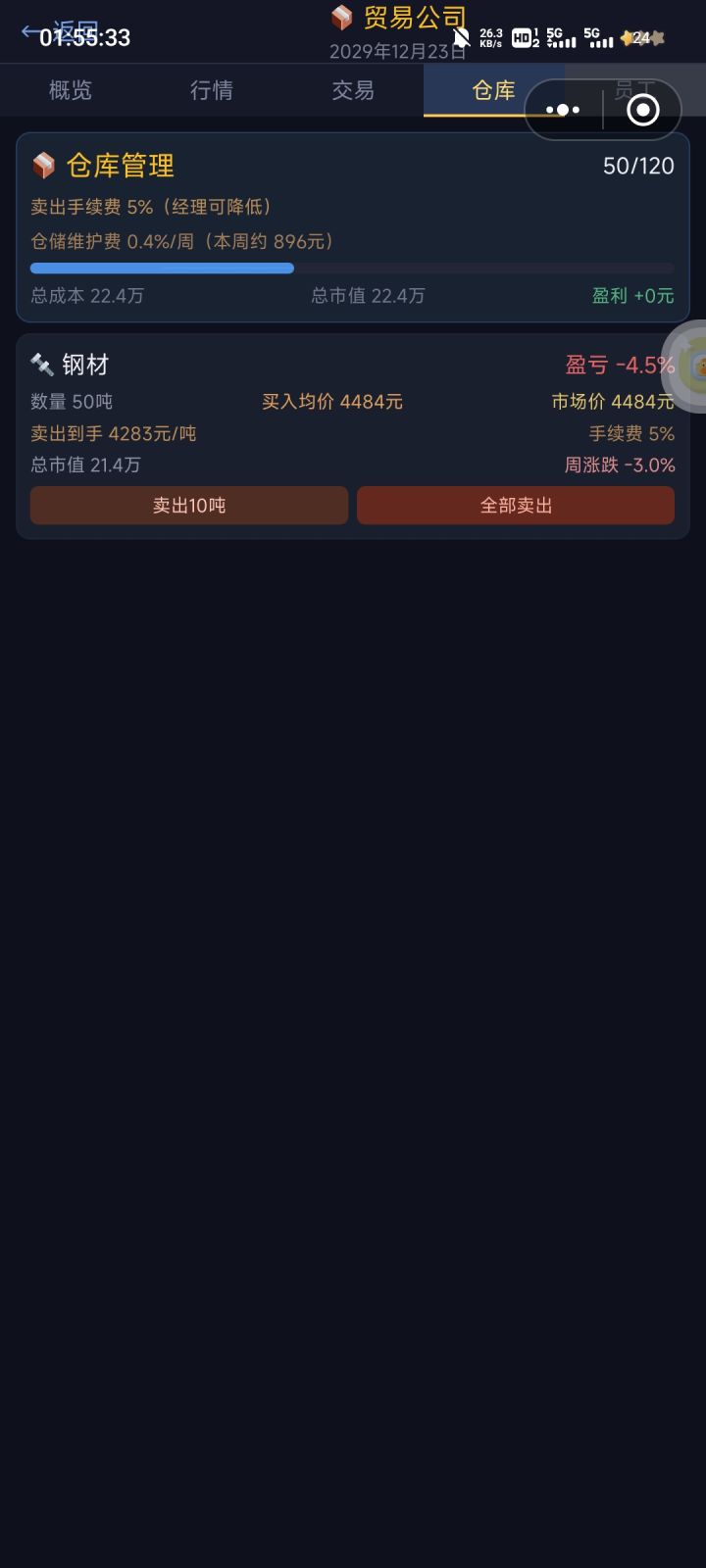Select the 仓库管理 cube icon
706x1568 pixels.
[41, 165]
